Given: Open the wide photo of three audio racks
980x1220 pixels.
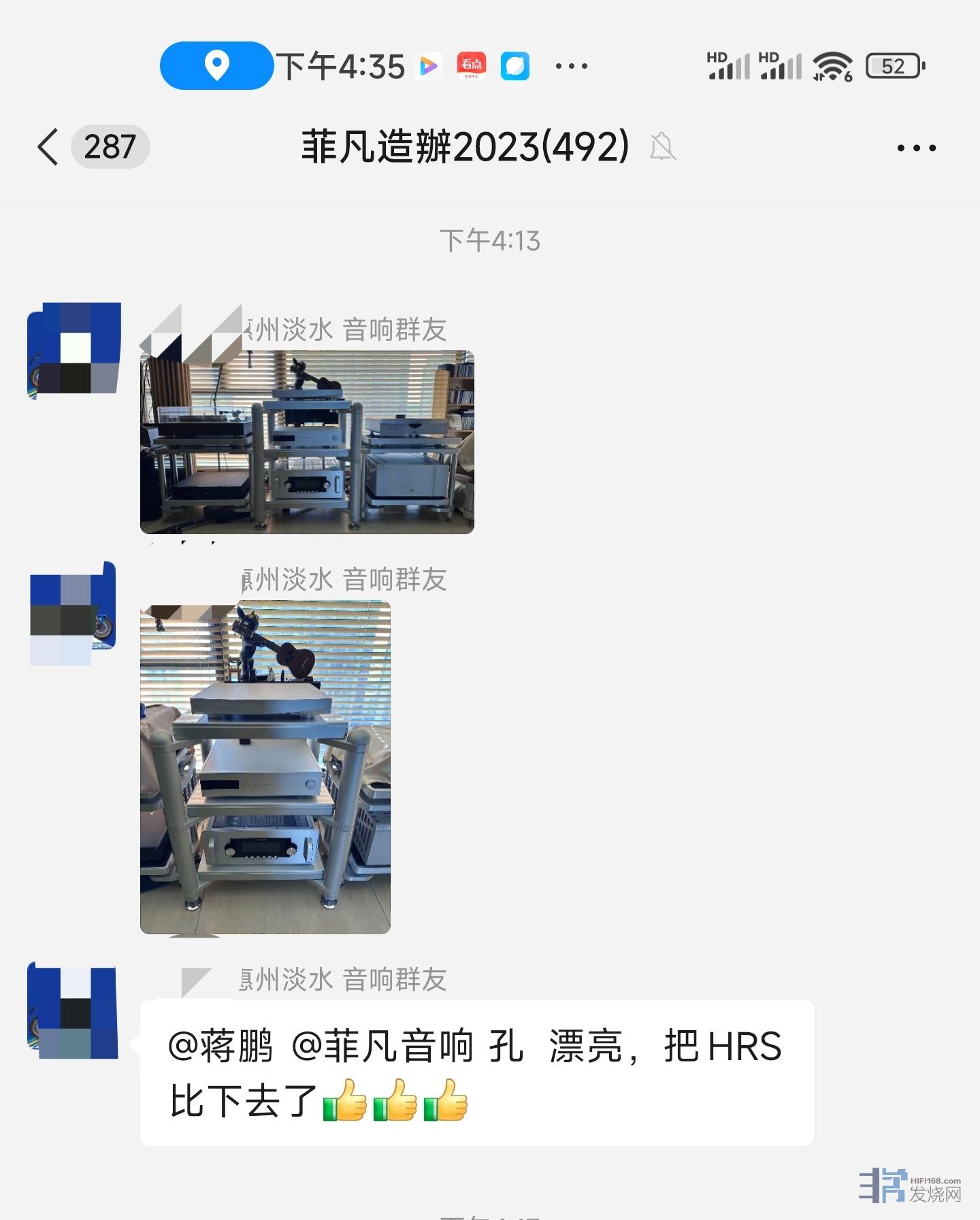Looking at the screenshot, I should click(307, 442).
